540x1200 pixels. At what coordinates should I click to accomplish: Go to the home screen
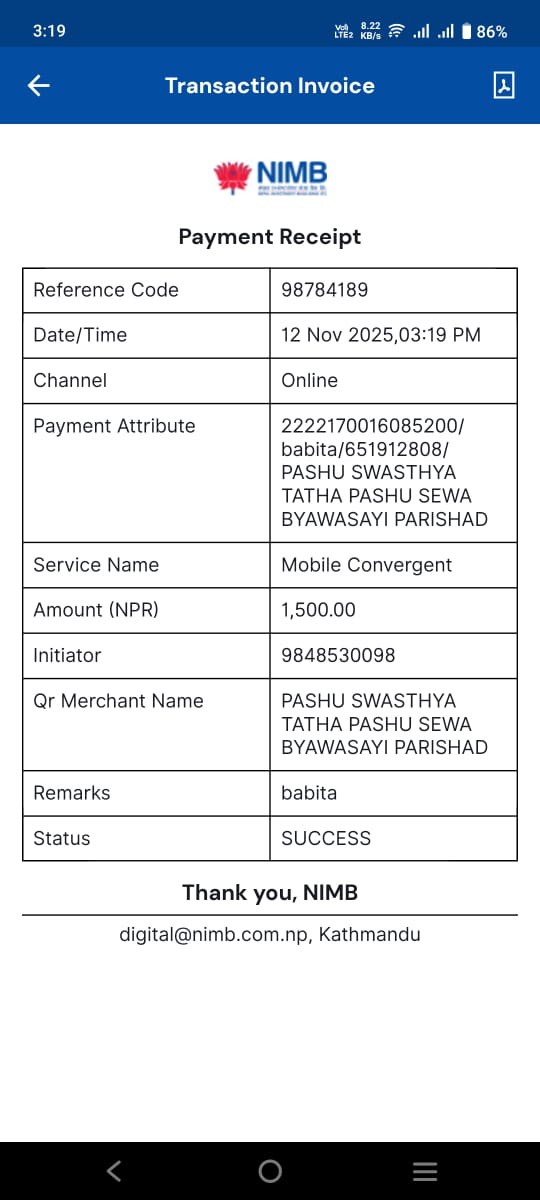pyautogui.click(x=270, y=1171)
